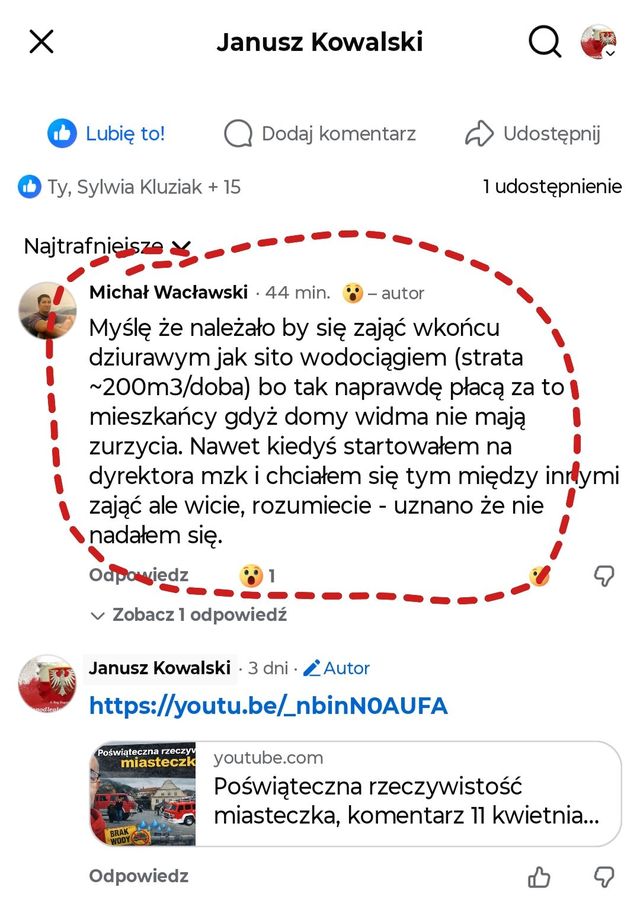Image resolution: width=640 pixels, height=900 pixels.
Task: Open the 1 udostępnienie shares list
Action: tap(552, 186)
